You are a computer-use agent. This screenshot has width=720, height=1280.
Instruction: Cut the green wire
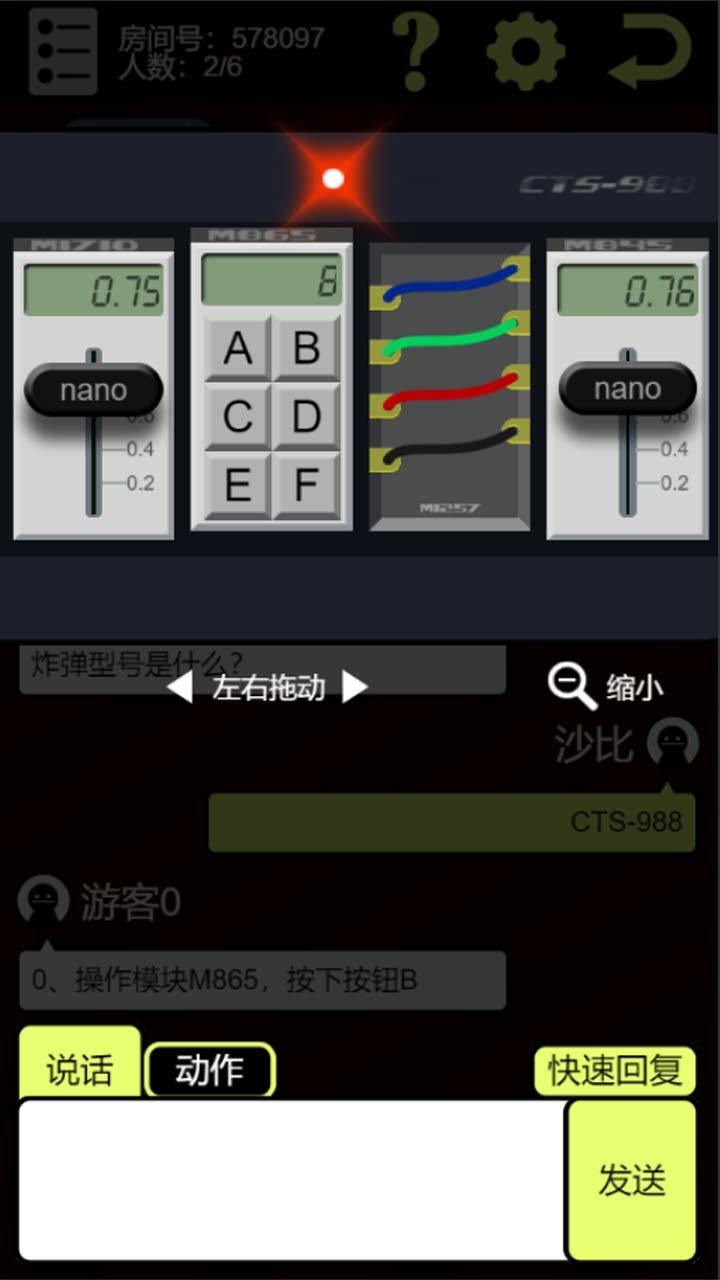(450, 335)
